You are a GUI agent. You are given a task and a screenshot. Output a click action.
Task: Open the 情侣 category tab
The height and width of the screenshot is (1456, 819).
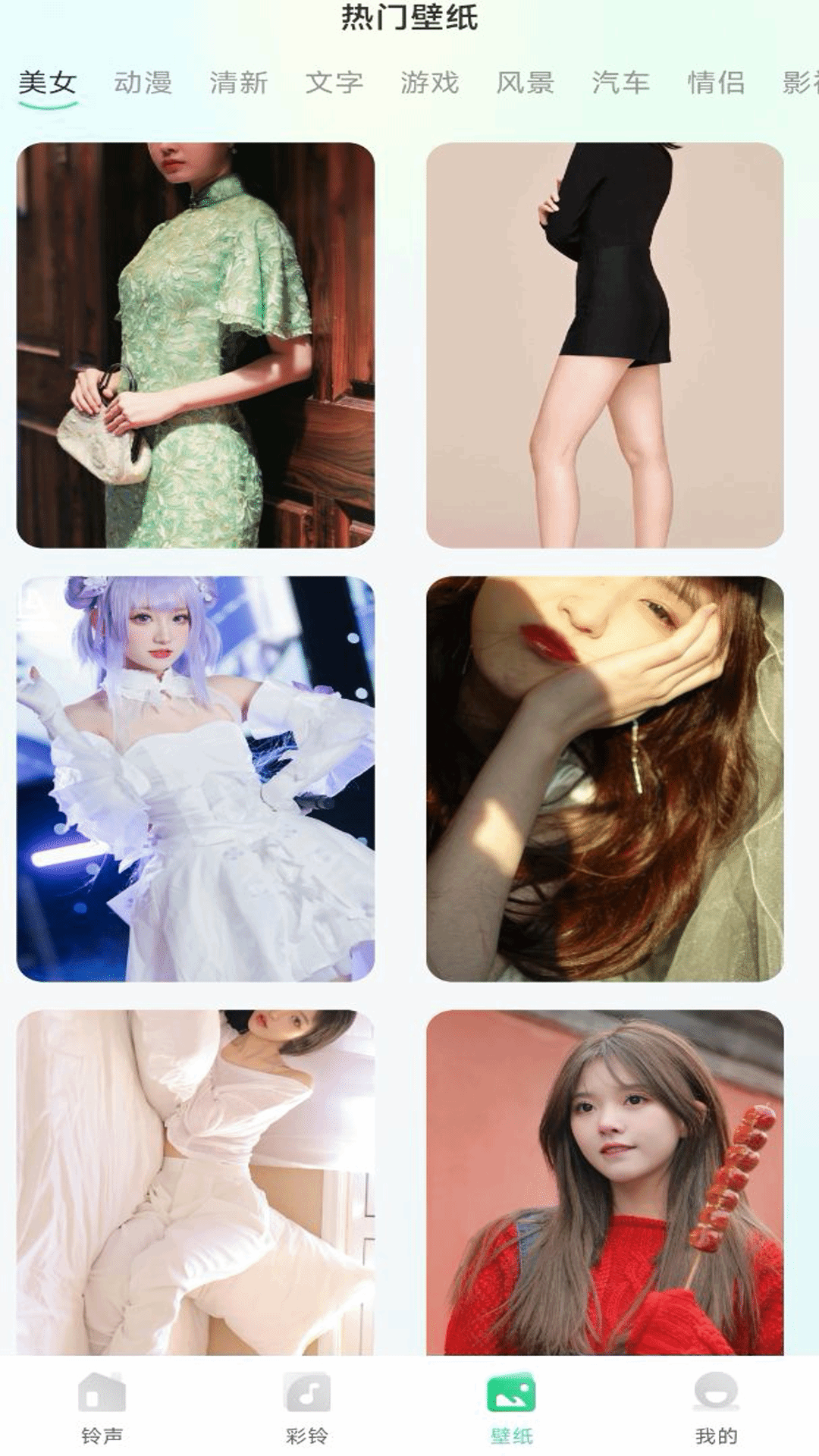[717, 82]
